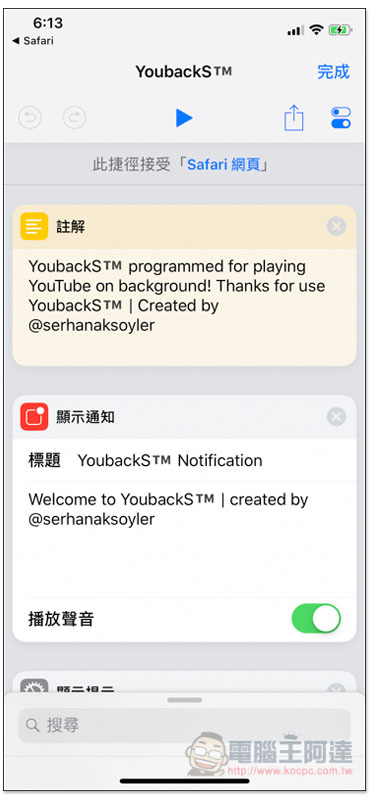Undo the last action

pos(30,118)
